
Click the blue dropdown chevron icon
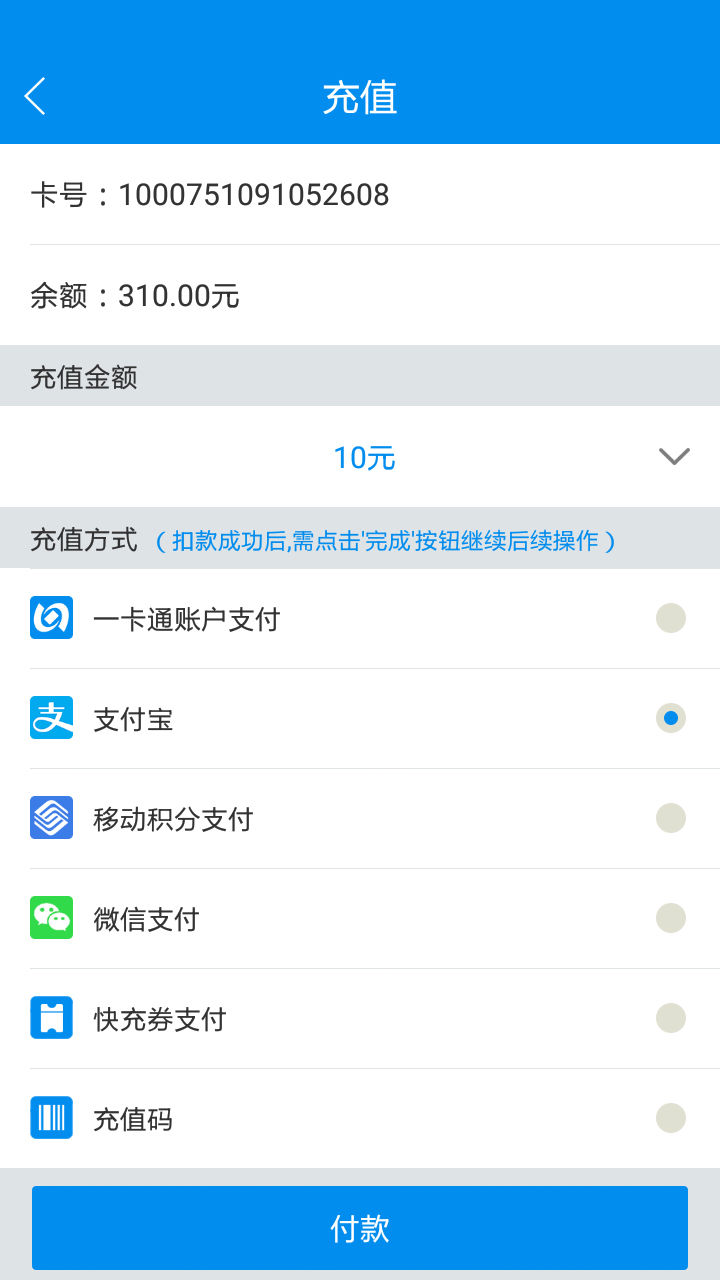click(x=674, y=457)
